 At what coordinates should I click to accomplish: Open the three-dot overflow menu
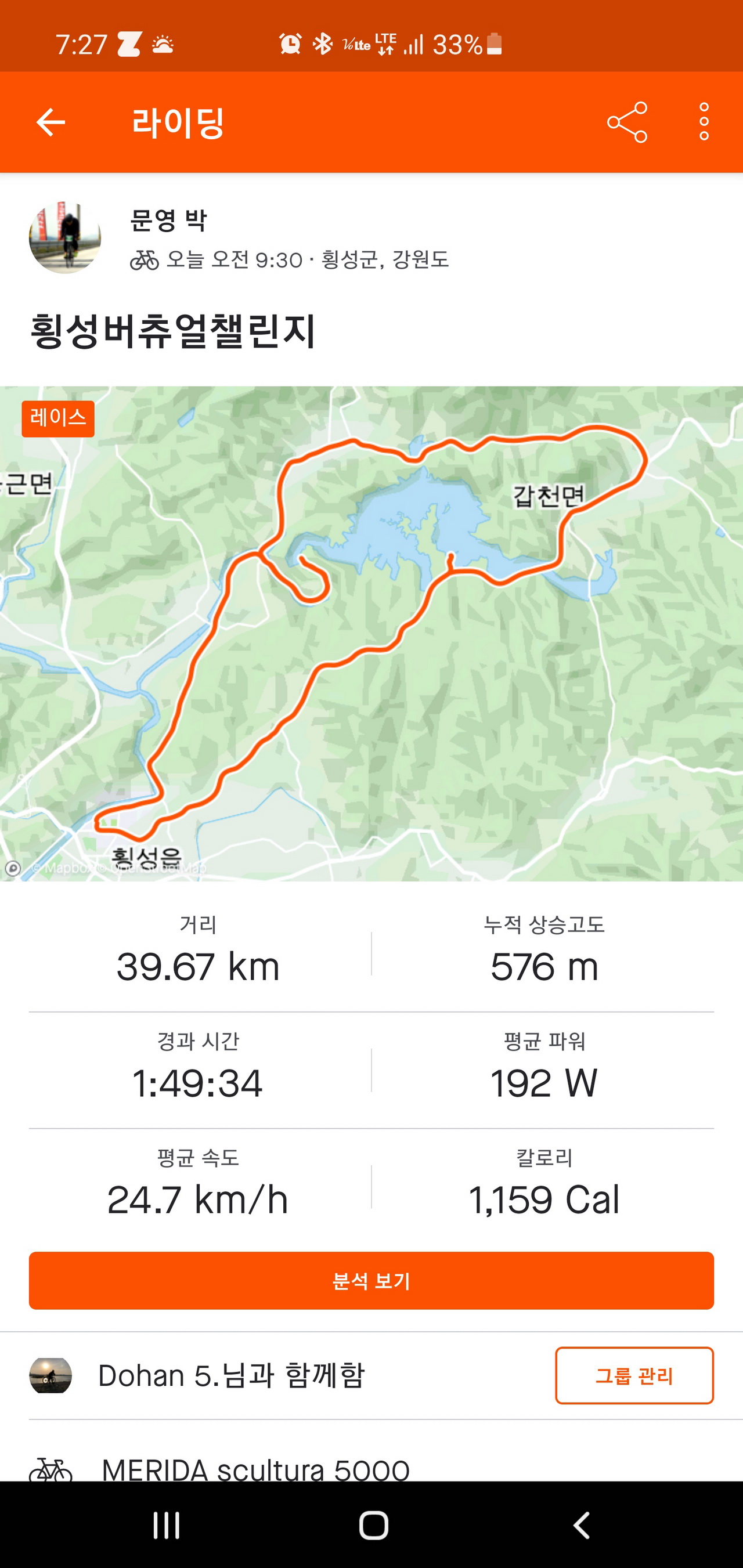704,122
